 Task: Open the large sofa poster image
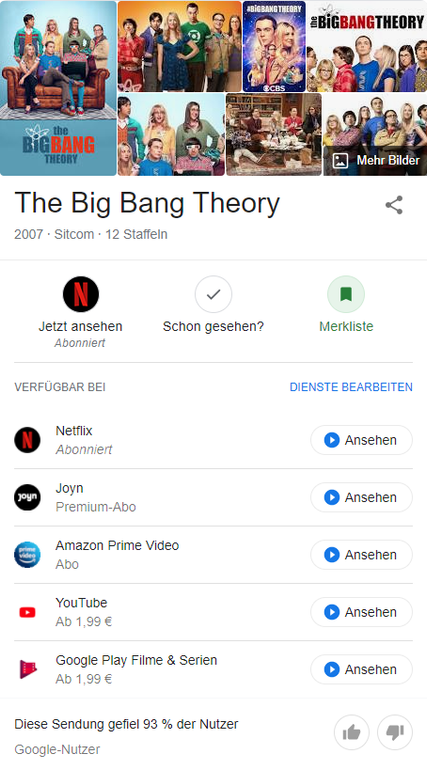point(58,88)
